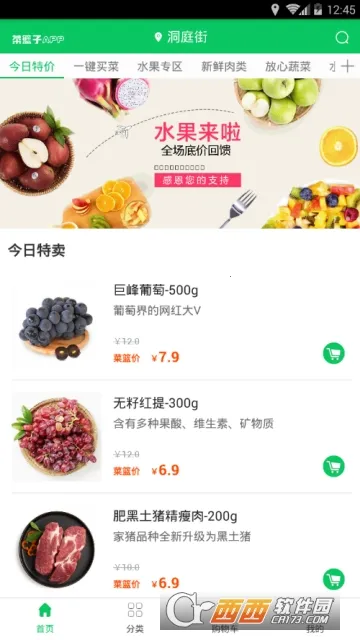360x640 pixels.
Task: Open 巨峰葡萄-500g product details
Action: pyautogui.click(x=182, y=324)
